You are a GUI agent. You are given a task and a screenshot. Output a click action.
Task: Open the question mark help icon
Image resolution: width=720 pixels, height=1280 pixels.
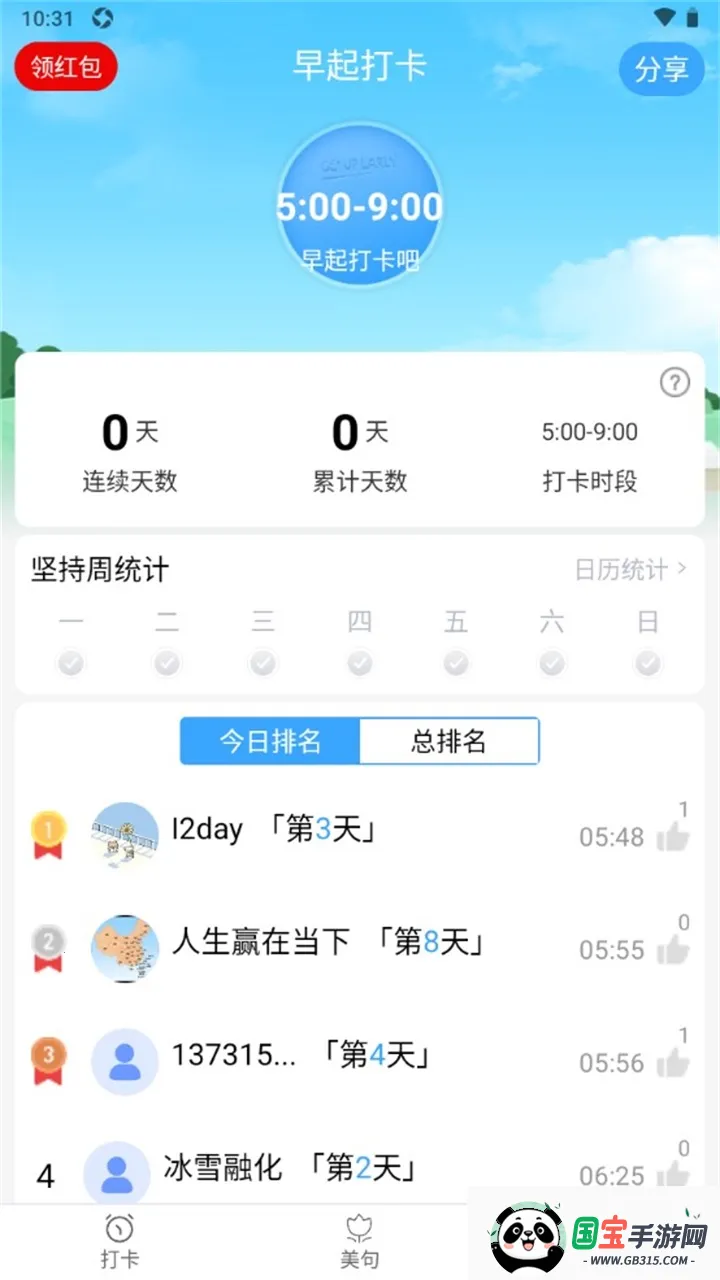tap(675, 382)
